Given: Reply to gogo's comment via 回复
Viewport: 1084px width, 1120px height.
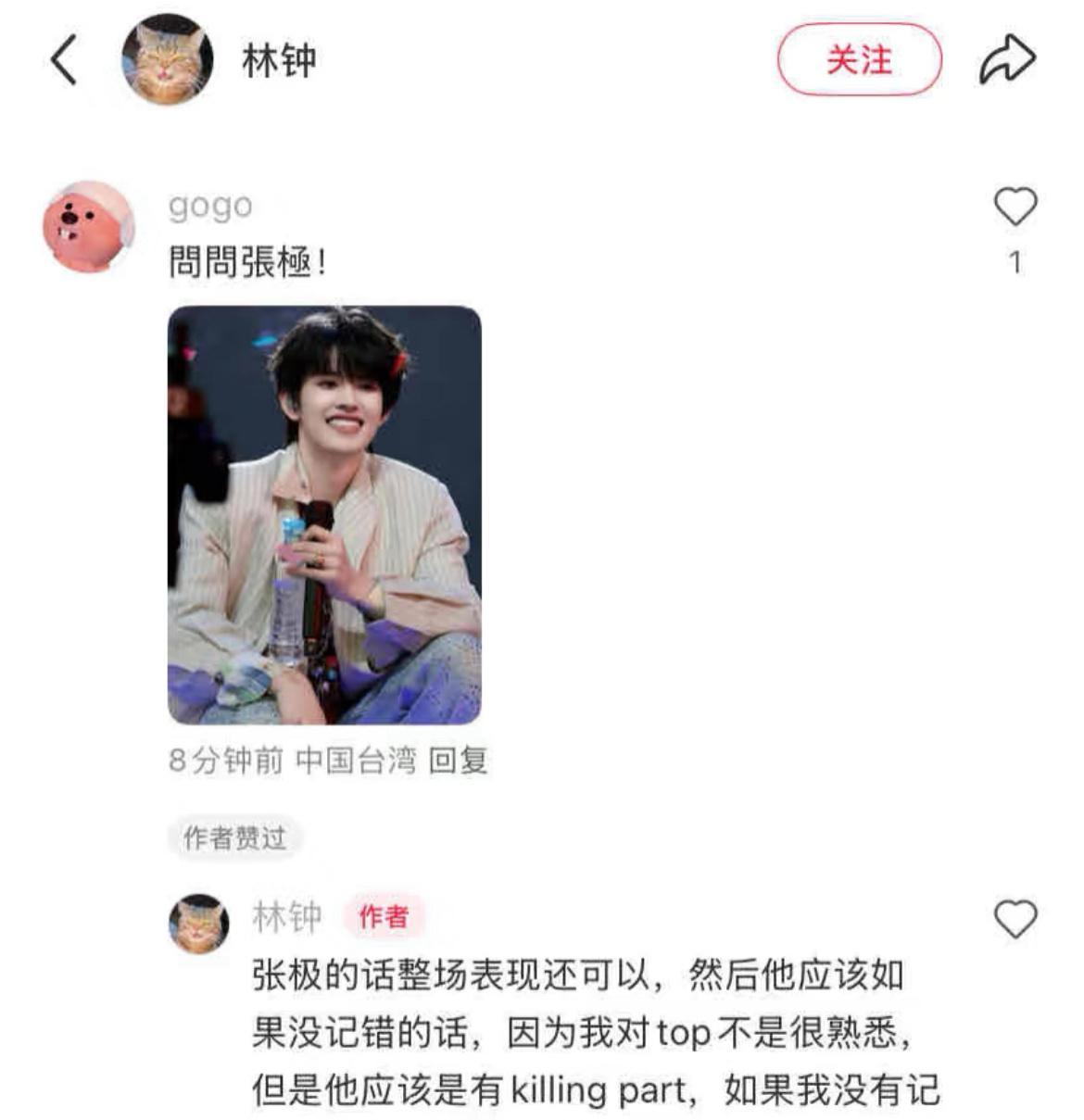Looking at the screenshot, I should 458,761.
